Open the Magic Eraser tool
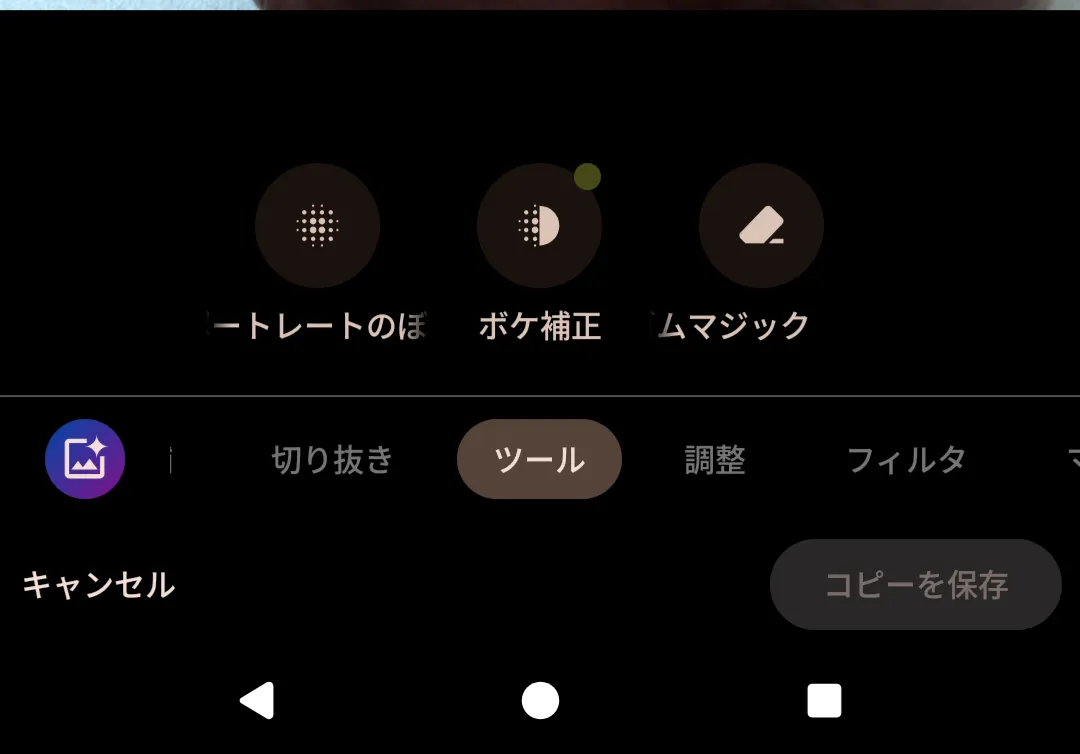 click(x=761, y=226)
